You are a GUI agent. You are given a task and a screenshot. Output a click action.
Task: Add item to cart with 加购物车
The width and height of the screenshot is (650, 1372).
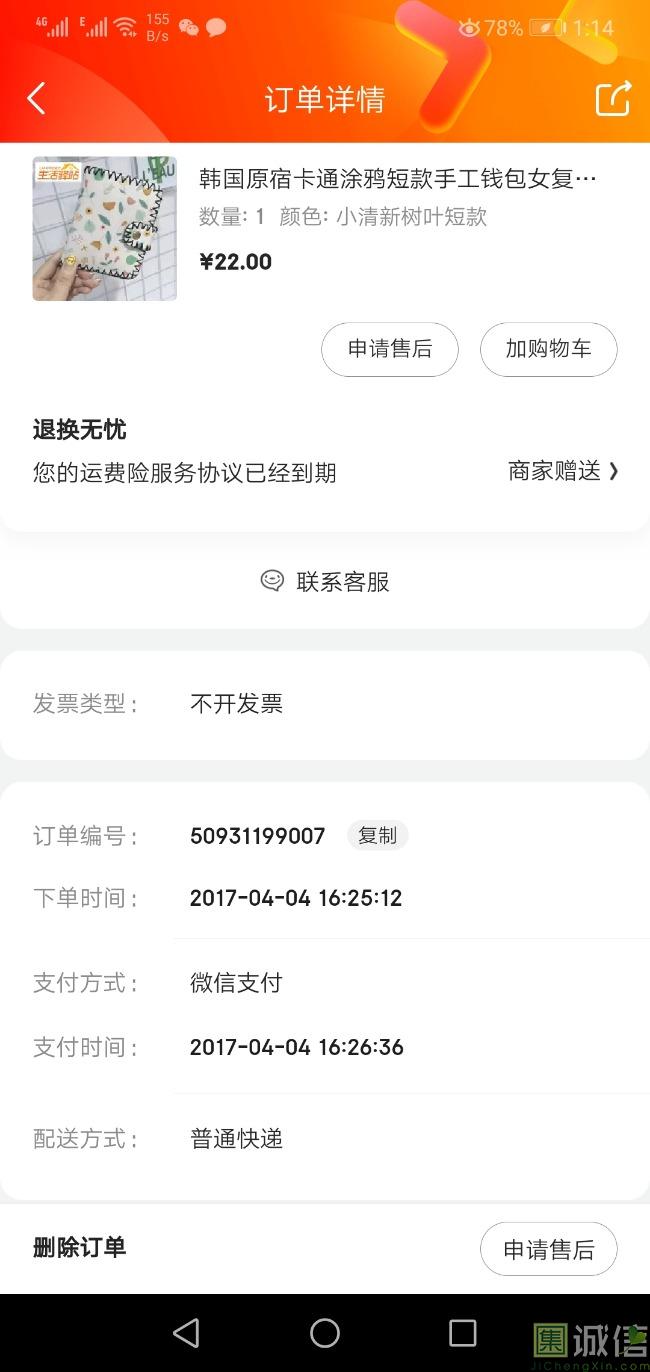548,349
